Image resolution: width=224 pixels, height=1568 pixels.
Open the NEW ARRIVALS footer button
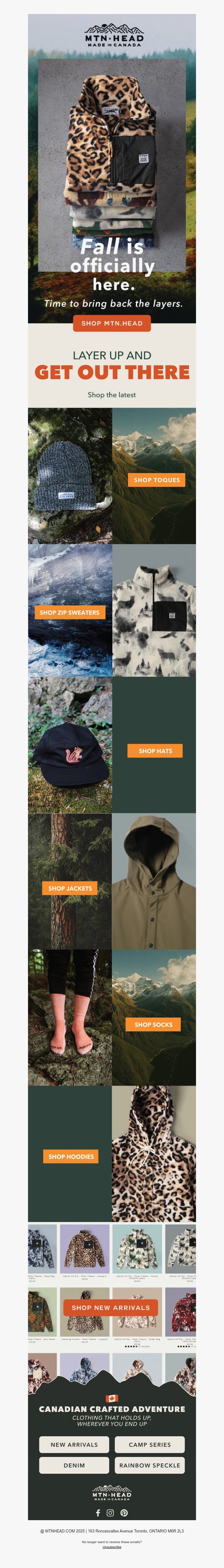[74, 1444]
